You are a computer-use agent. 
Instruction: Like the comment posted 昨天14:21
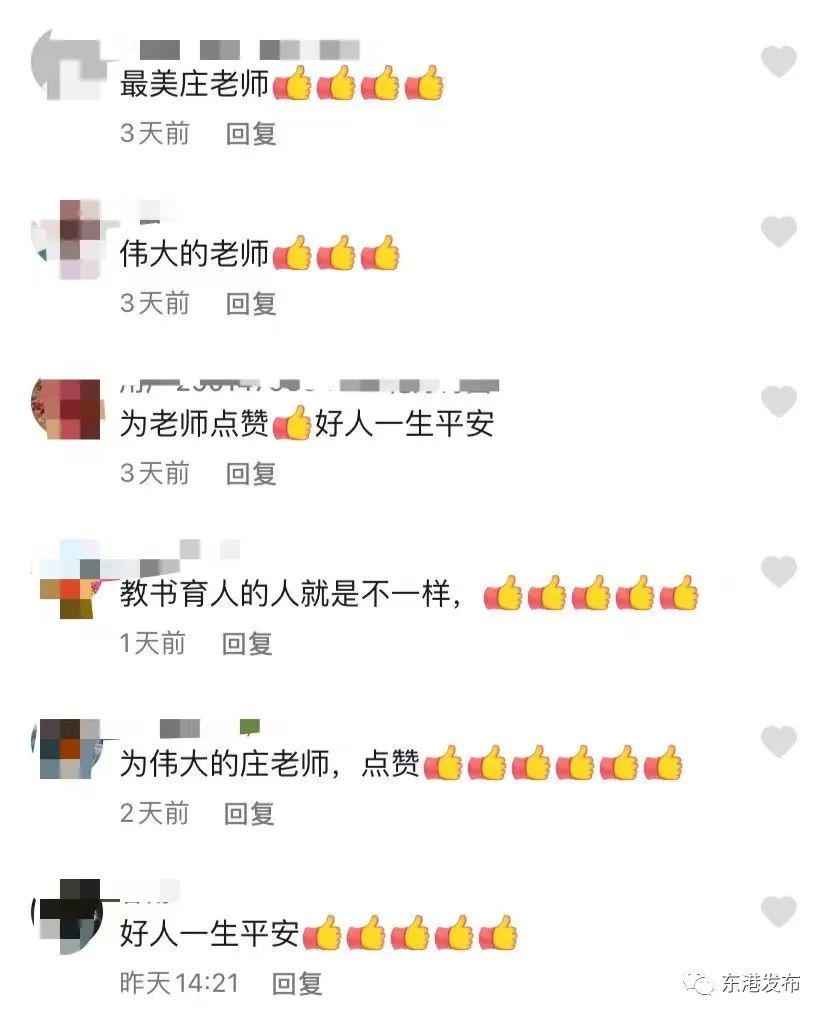(778, 912)
